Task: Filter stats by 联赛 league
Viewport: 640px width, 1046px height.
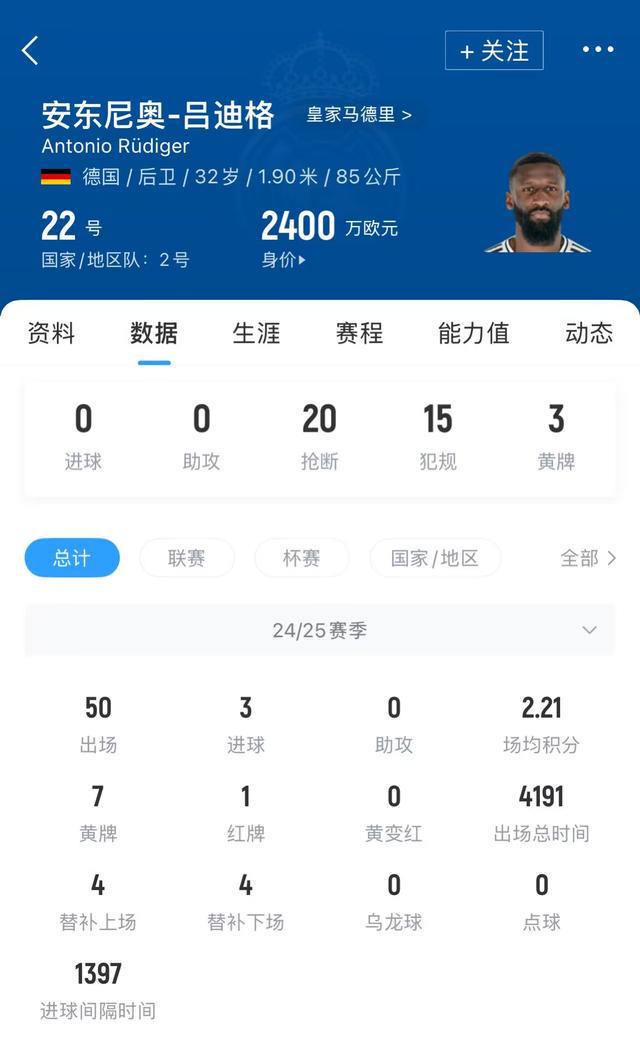Action: click(187, 558)
